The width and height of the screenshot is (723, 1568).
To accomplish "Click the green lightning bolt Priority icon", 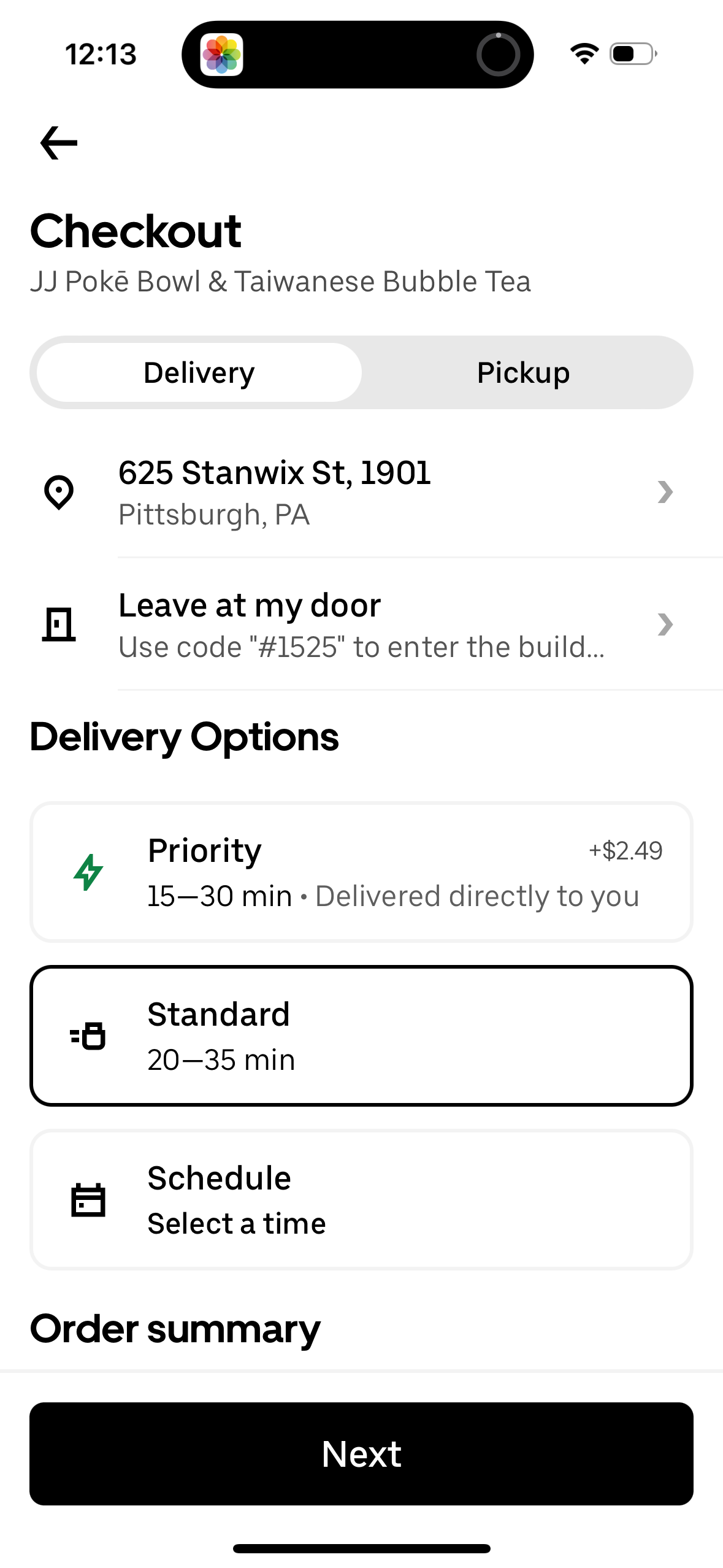I will click(x=88, y=871).
